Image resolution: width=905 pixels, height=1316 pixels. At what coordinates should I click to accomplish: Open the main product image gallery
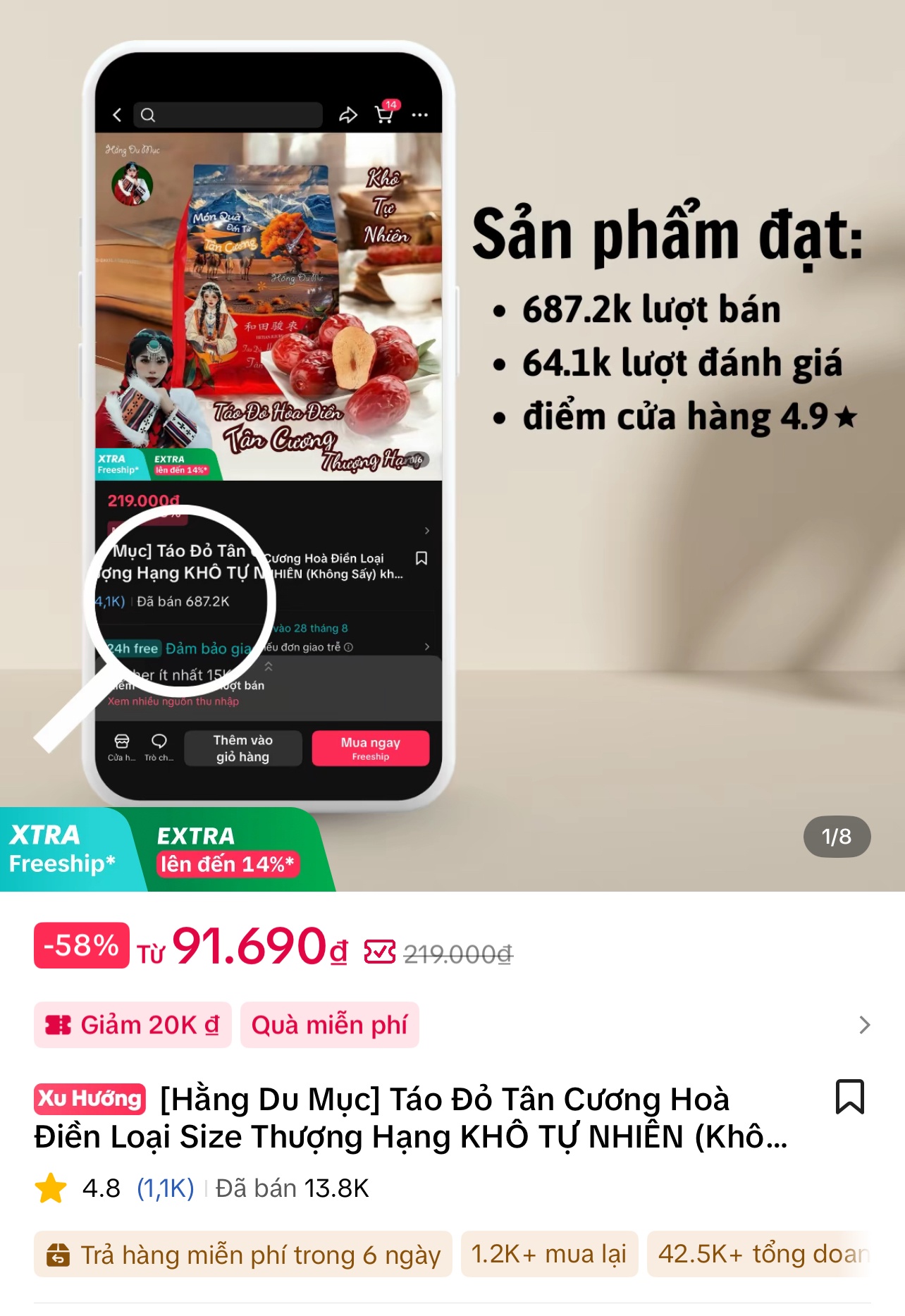pyautogui.click(x=453, y=445)
